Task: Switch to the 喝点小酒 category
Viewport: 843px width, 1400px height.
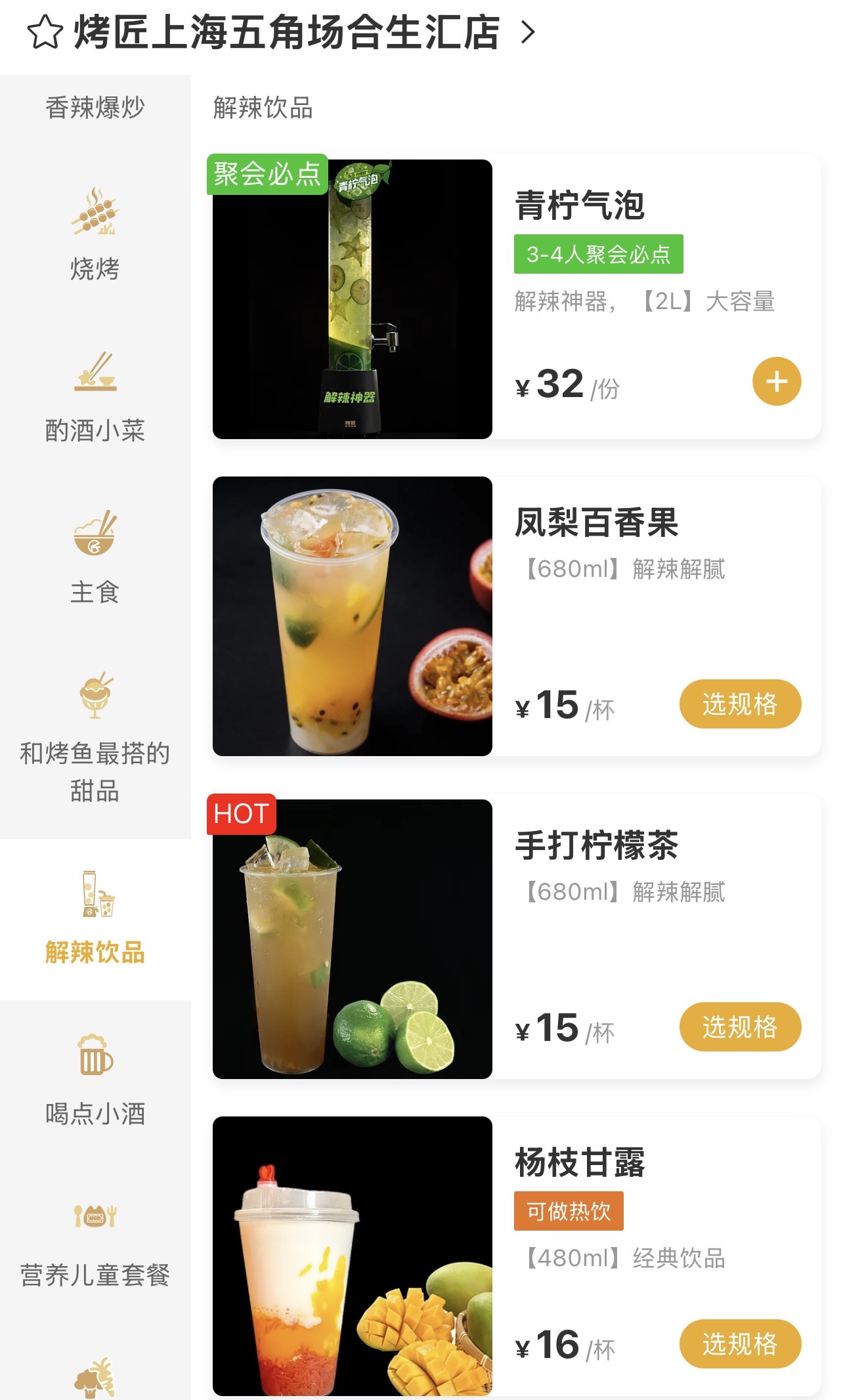Action: point(95,1080)
